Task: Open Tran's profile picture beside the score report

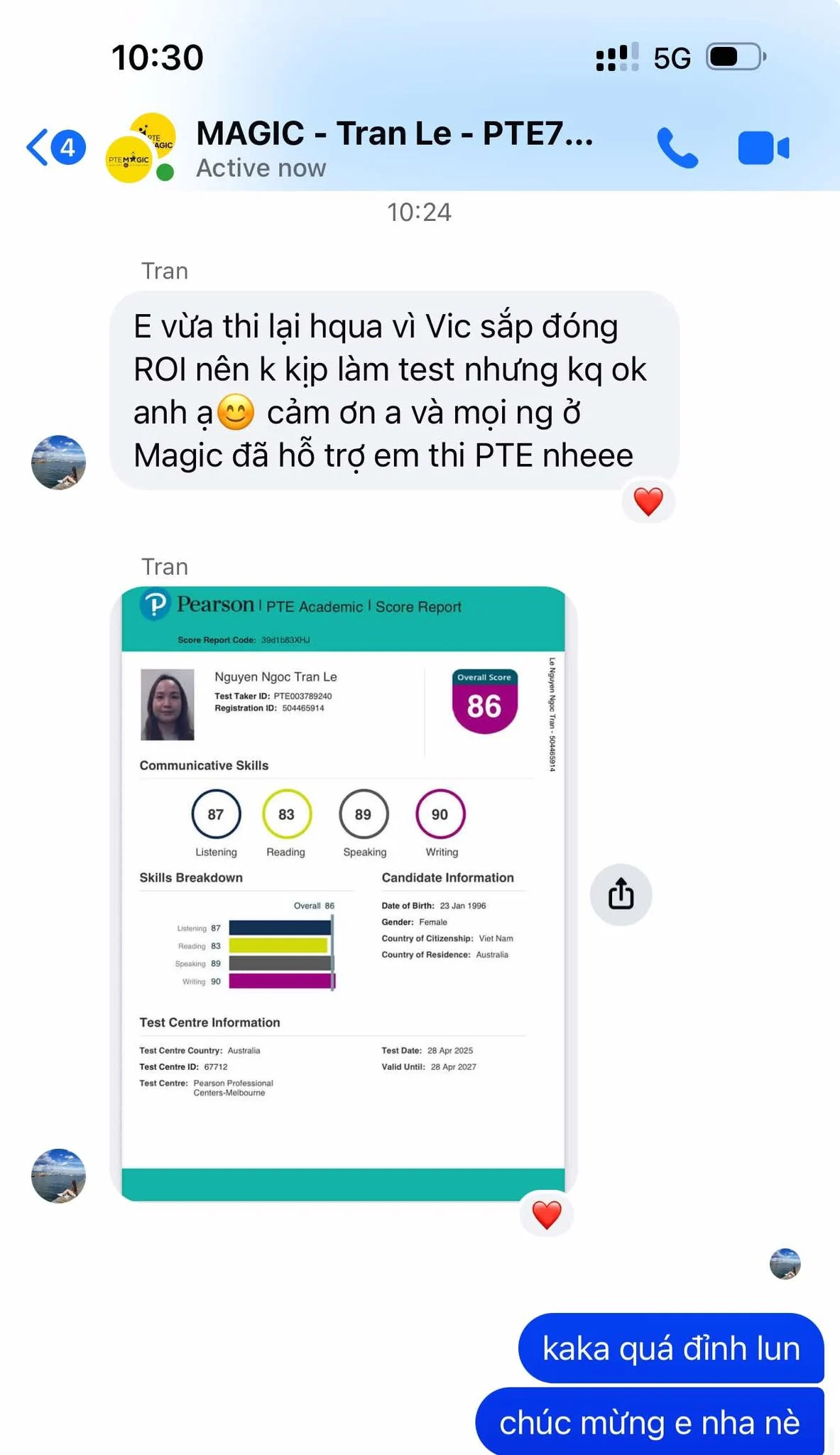Action: point(58,1176)
